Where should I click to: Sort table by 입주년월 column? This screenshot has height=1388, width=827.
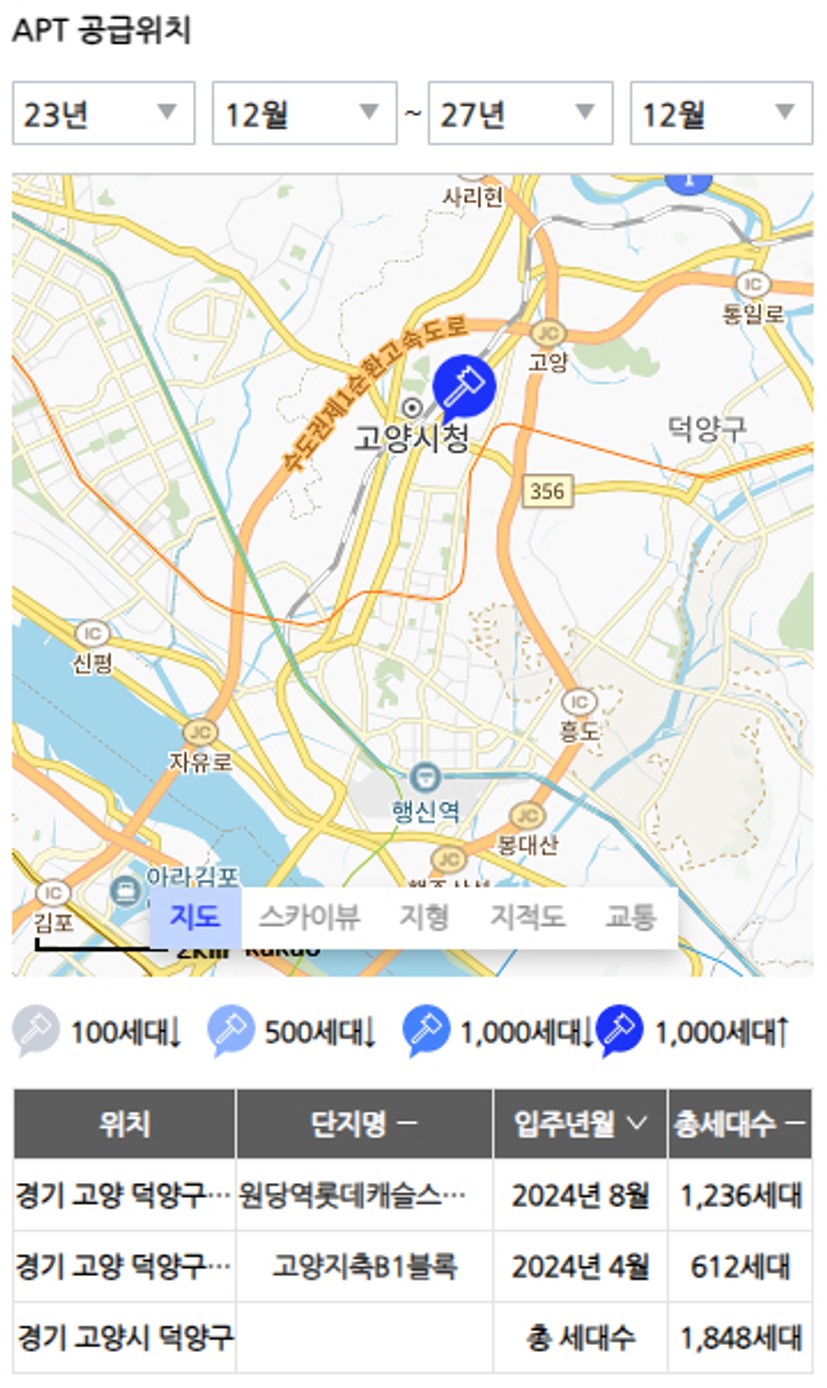pyautogui.click(x=580, y=1124)
